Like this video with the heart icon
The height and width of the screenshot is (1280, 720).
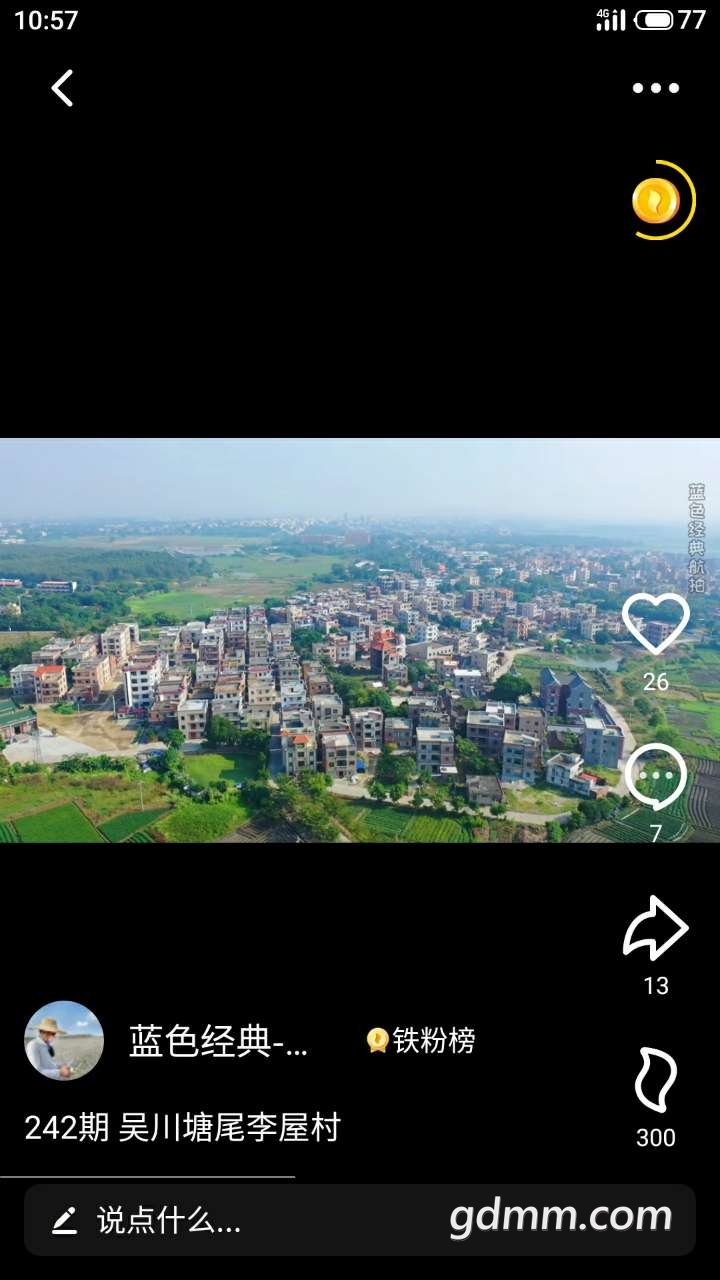[656, 625]
